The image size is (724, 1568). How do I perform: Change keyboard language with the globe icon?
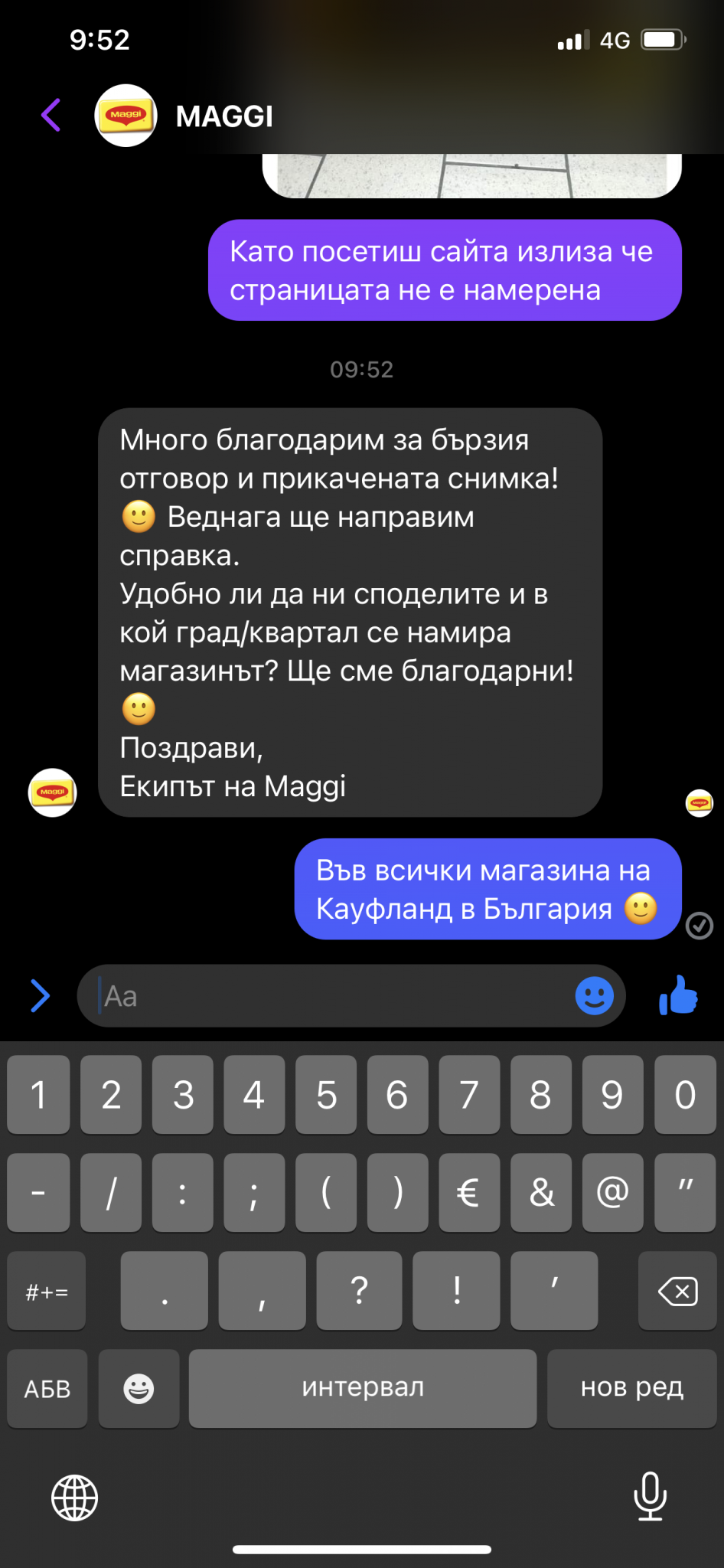click(x=74, y=1498)
